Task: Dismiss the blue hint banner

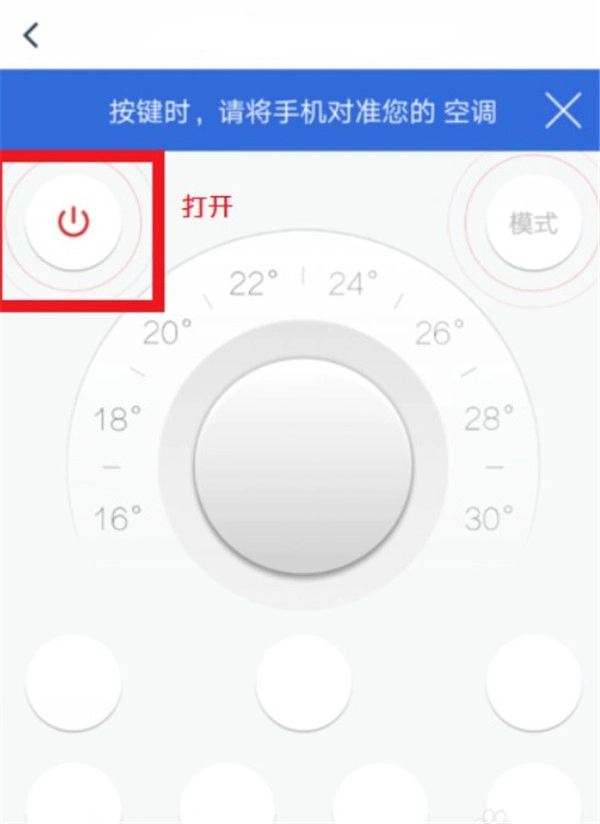Action: tap(563, 110)
